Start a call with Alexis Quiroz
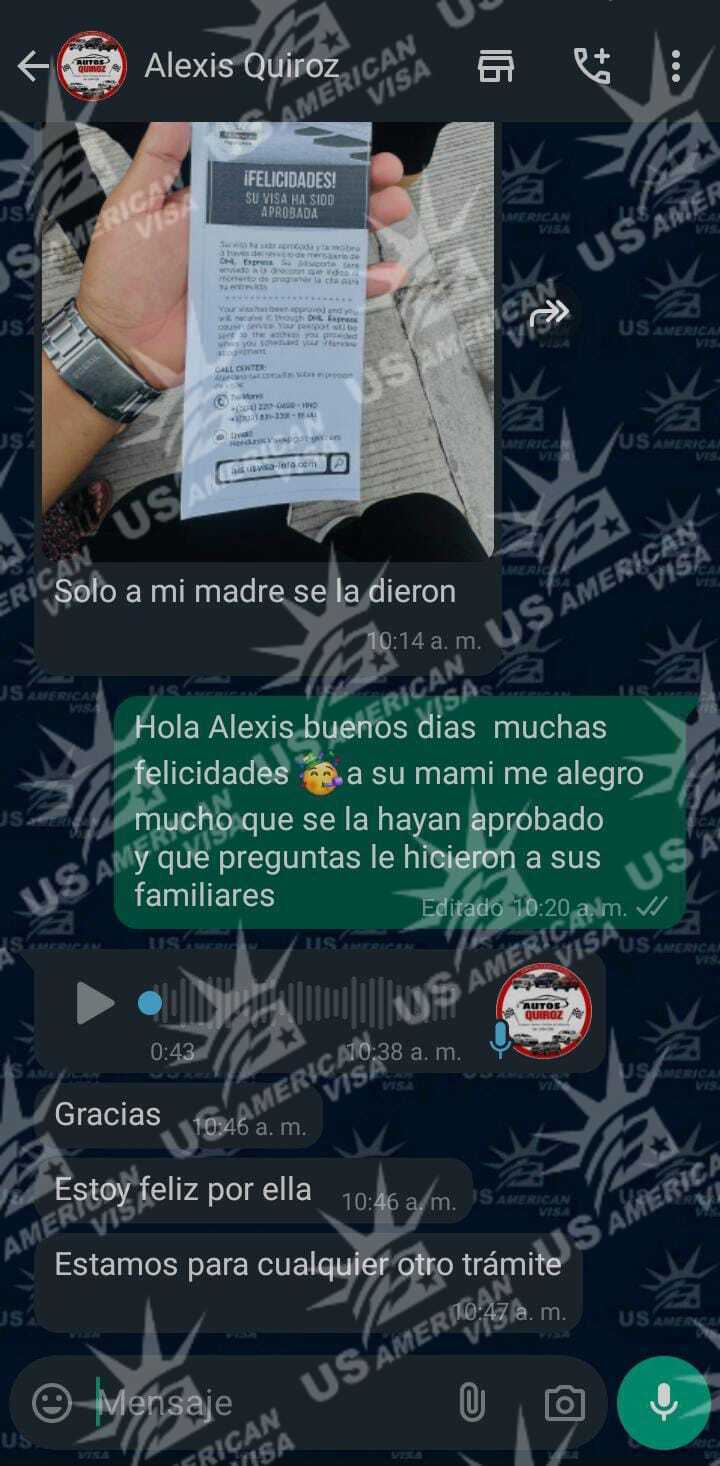Image resolution: width=720 pixels, height=1466 pixels. (x=592, y=67)
